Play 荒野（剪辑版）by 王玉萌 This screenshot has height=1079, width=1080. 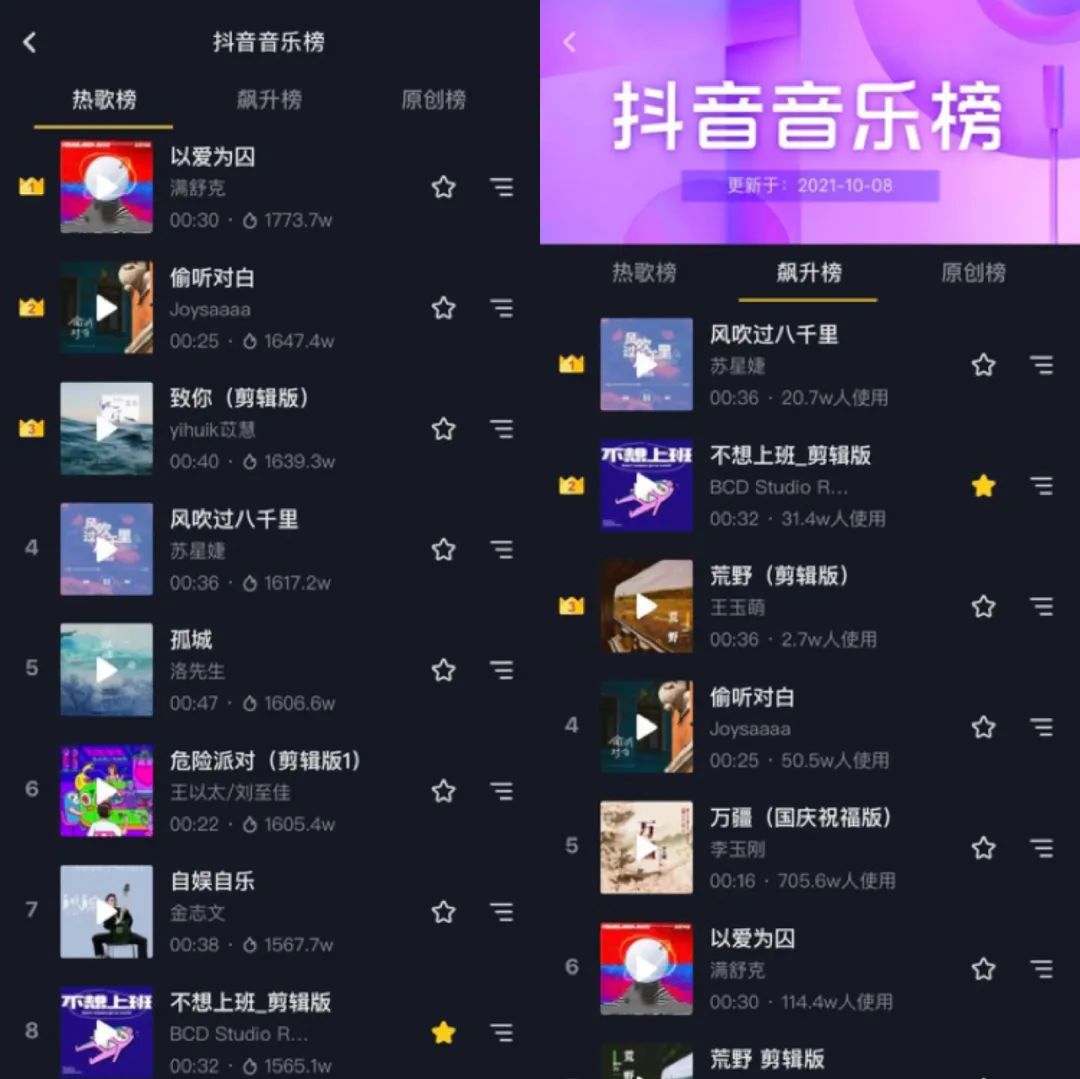point(647,606)
